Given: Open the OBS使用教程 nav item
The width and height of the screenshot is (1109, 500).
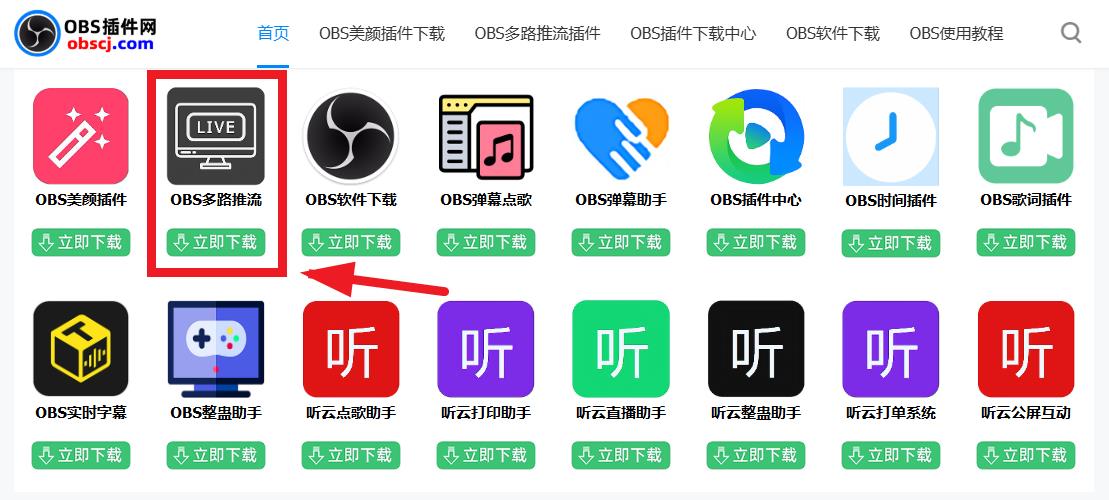Looking at the screenshot, I should tap(956, 33).
